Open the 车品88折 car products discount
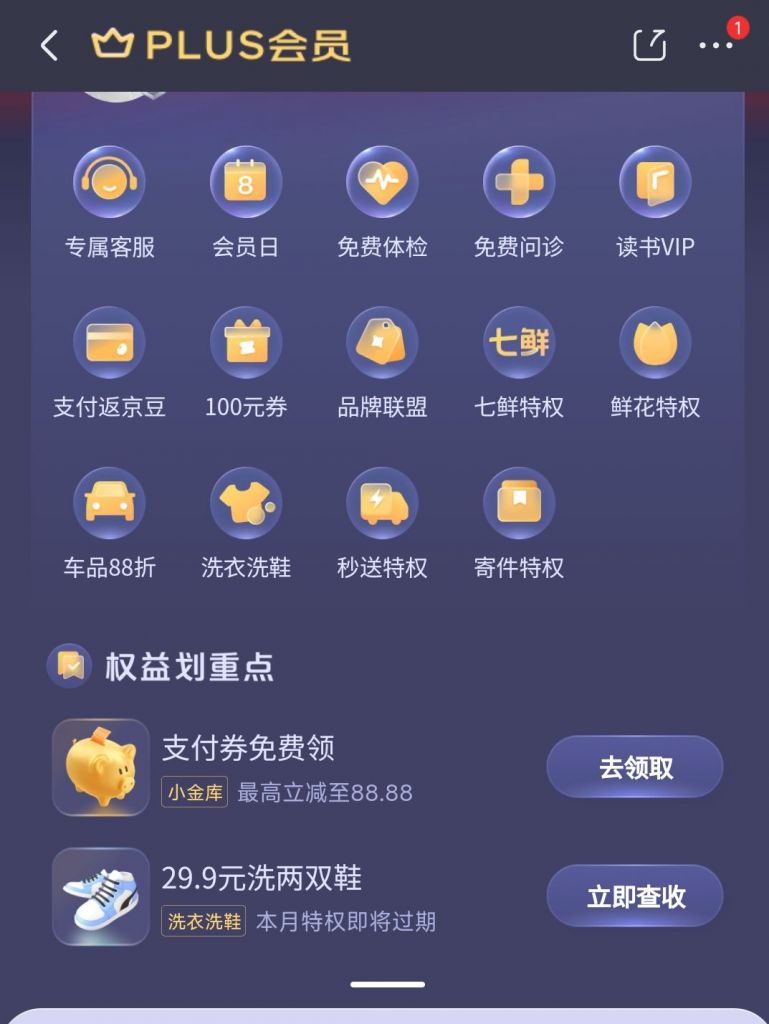Screen dimensions: 769x1024 click(110, 503)
